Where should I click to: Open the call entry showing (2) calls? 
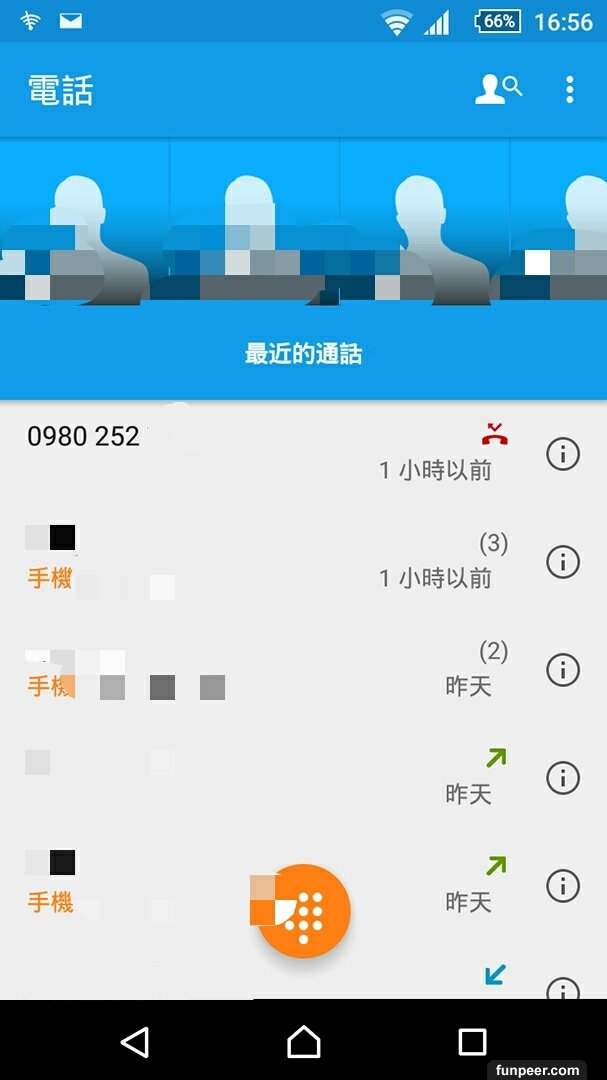(x=250, y=669)
